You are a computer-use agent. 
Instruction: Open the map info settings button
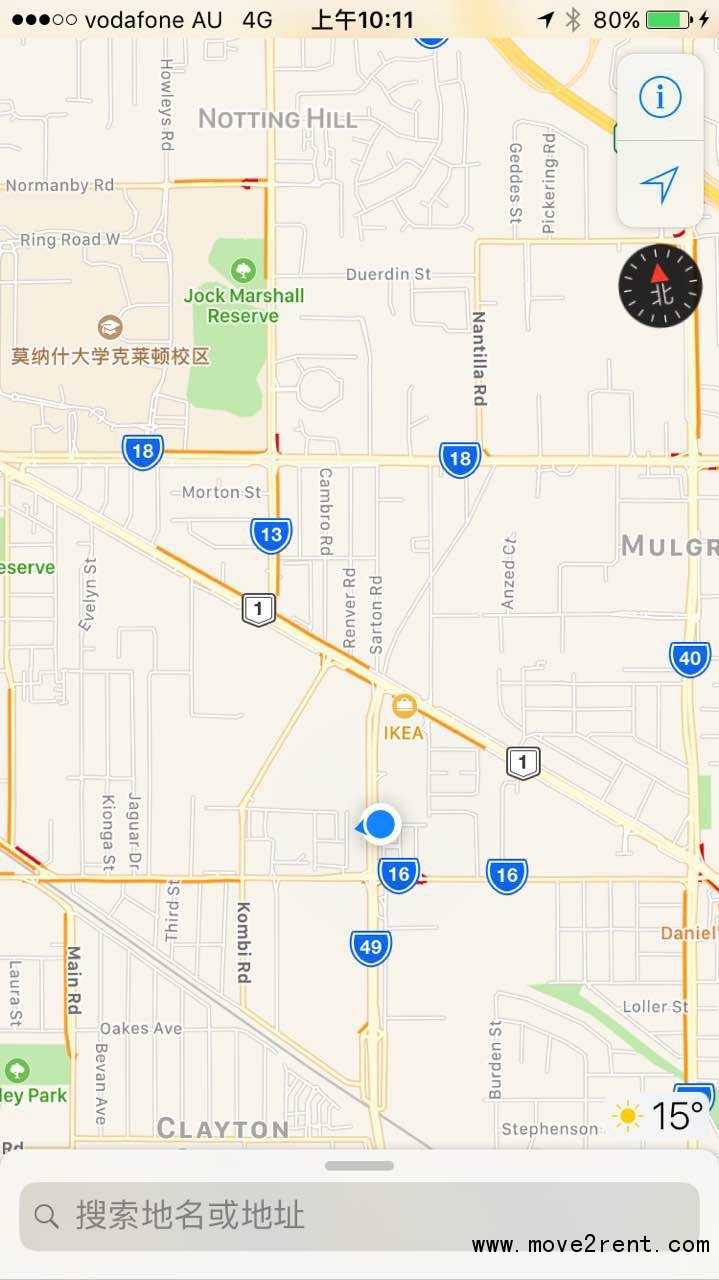[660, 97]
